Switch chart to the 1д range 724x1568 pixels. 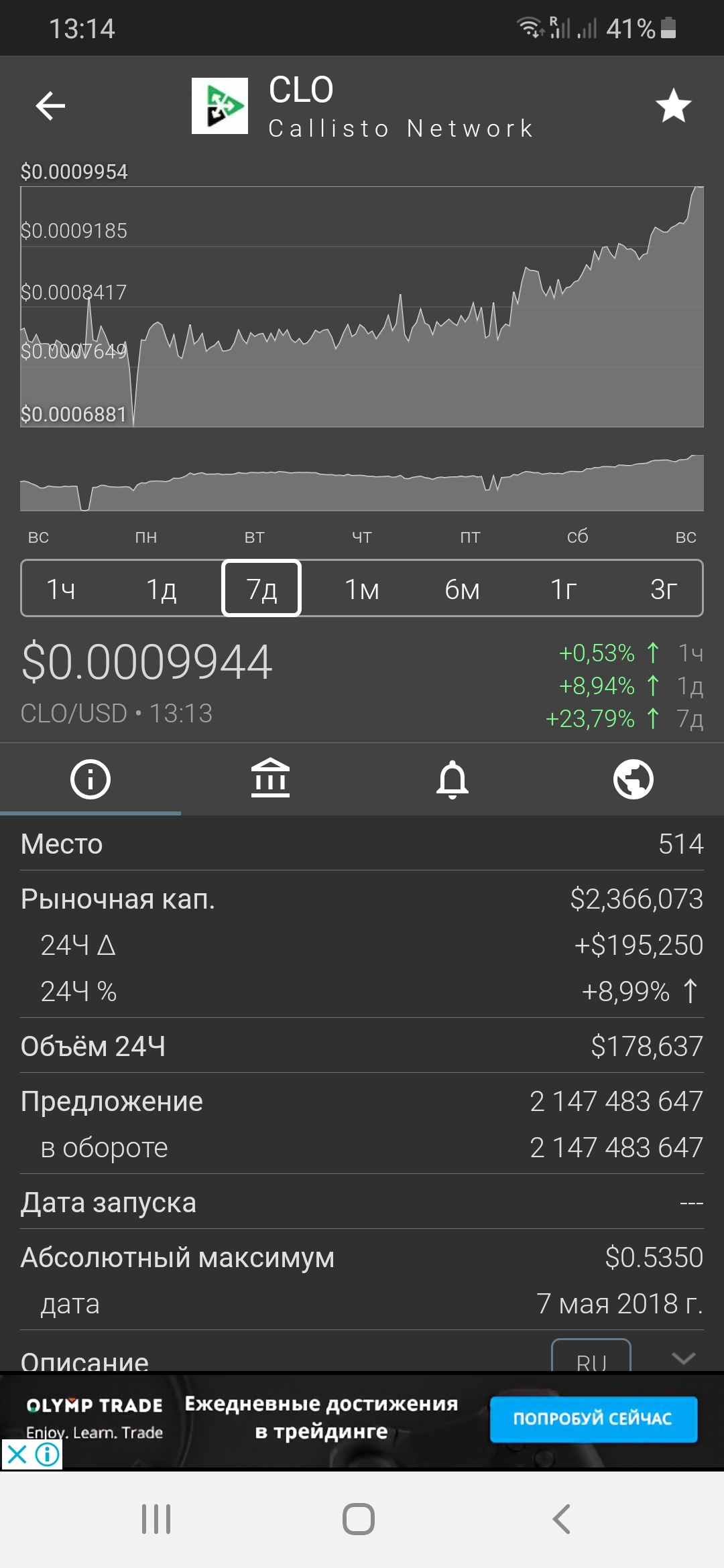click(162, 589)
